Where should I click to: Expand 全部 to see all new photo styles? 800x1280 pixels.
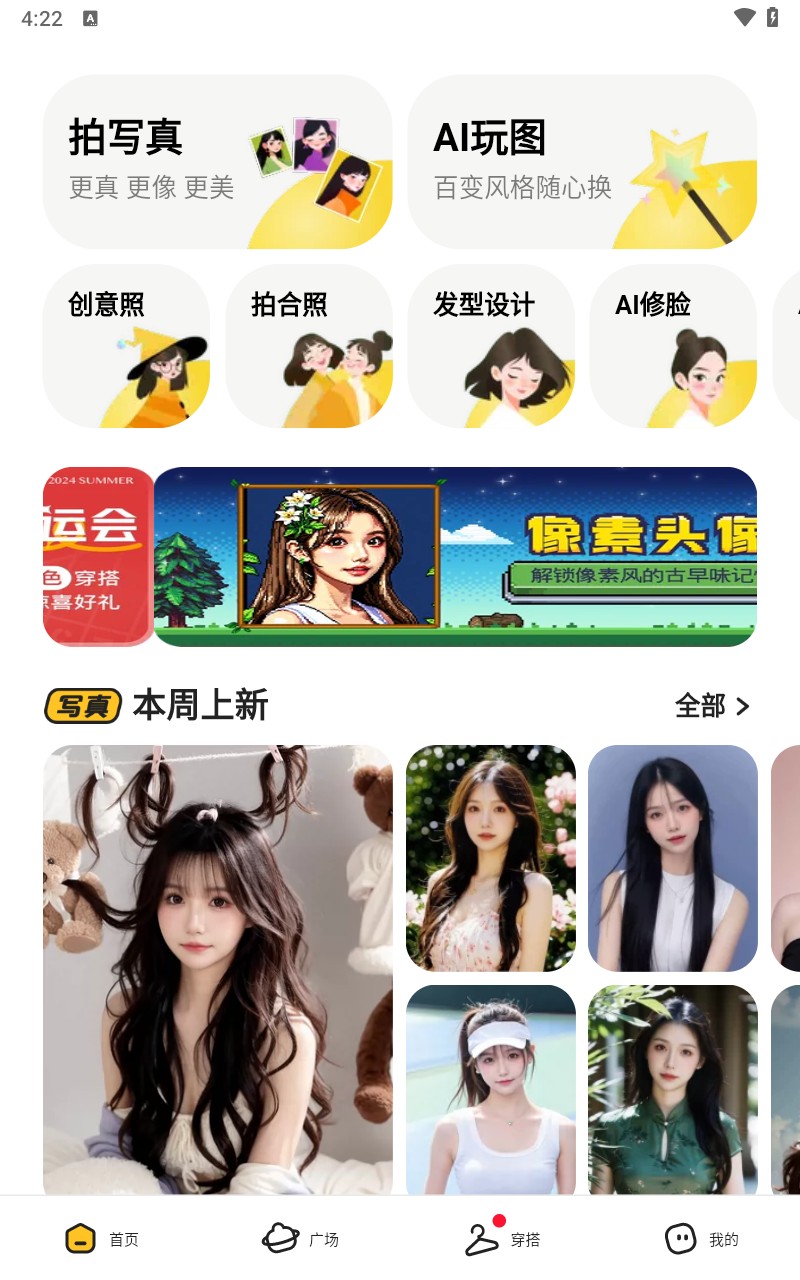pyautogui.click(x=702, y=706)
